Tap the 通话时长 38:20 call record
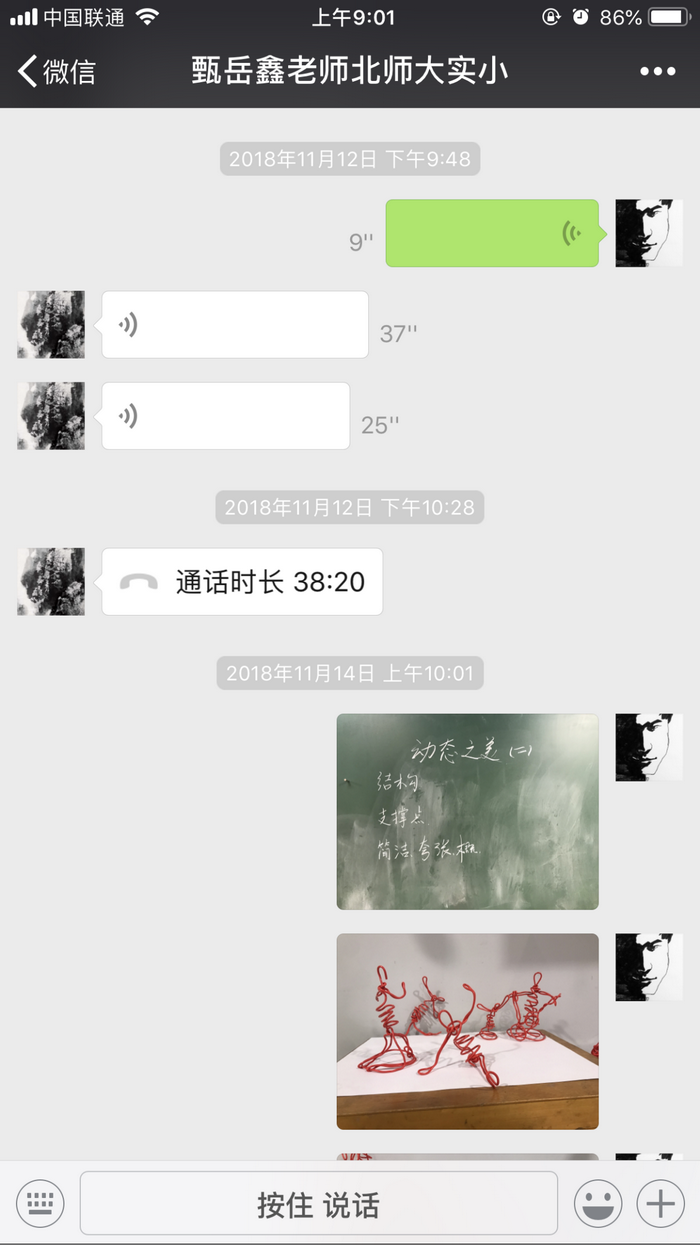The width and height of the screenshot is (700, 1245). [242, 582]
